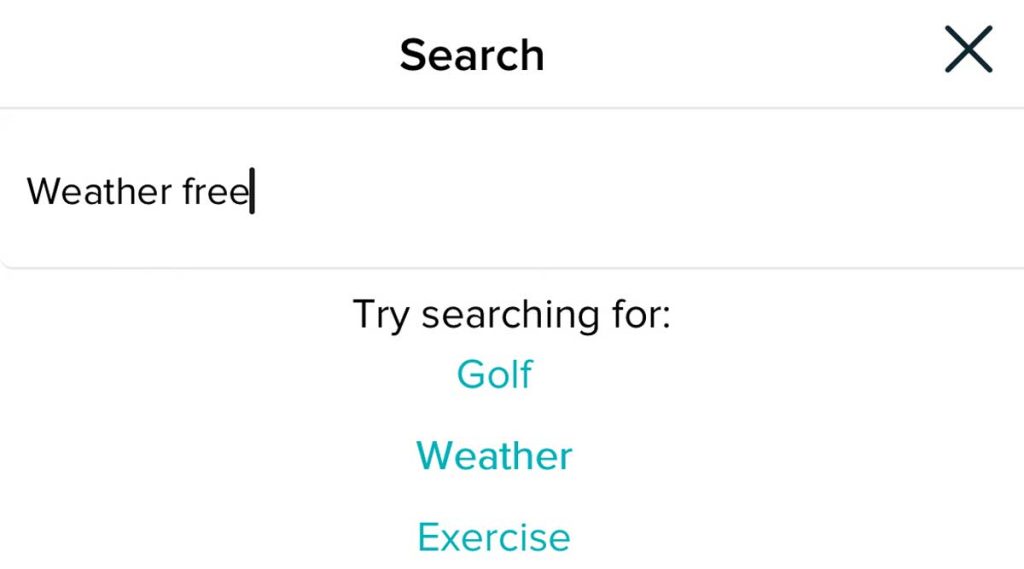Screen dimensions: 1024x569
Task: Close the Search screen
Action: (968, 50)
